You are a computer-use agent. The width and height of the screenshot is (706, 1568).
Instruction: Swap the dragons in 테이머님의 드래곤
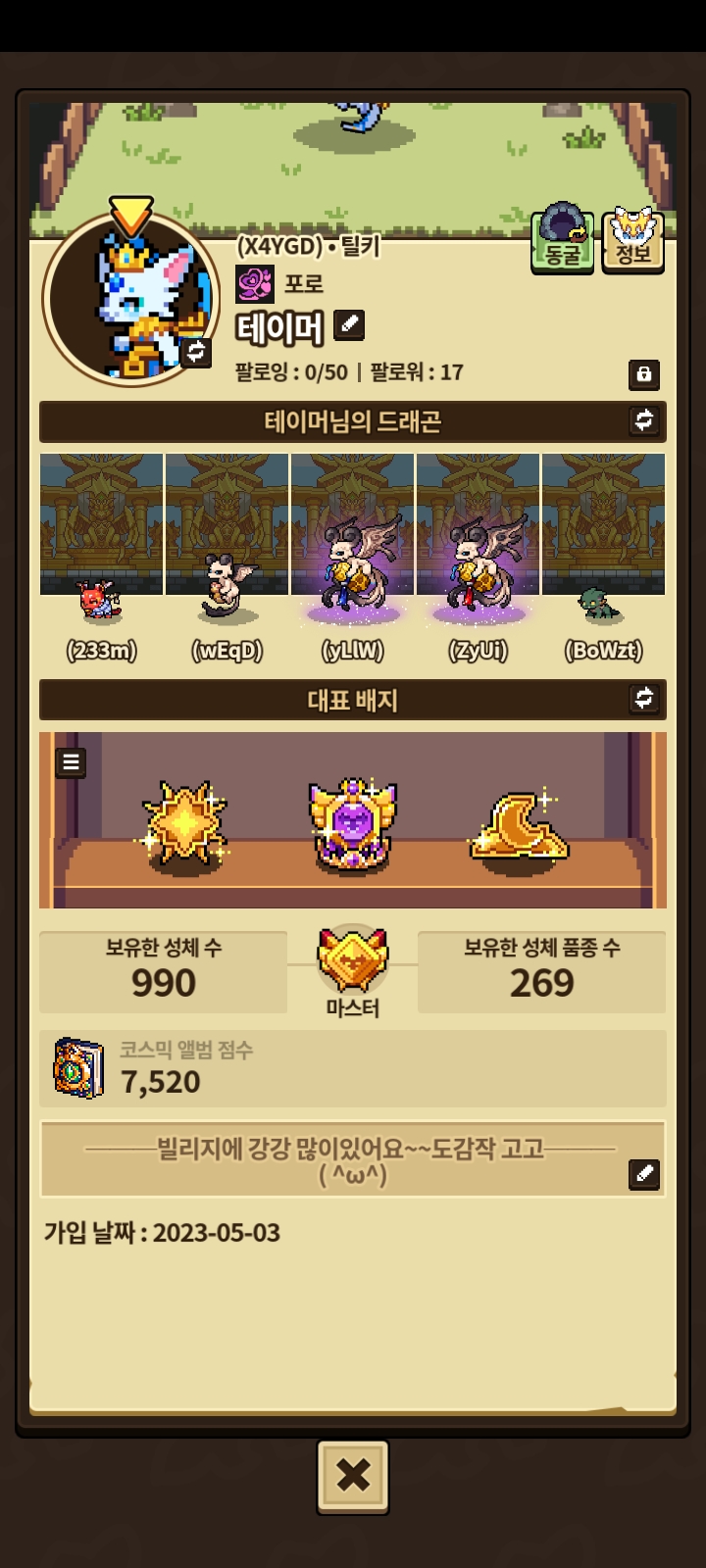pos(644,421)
